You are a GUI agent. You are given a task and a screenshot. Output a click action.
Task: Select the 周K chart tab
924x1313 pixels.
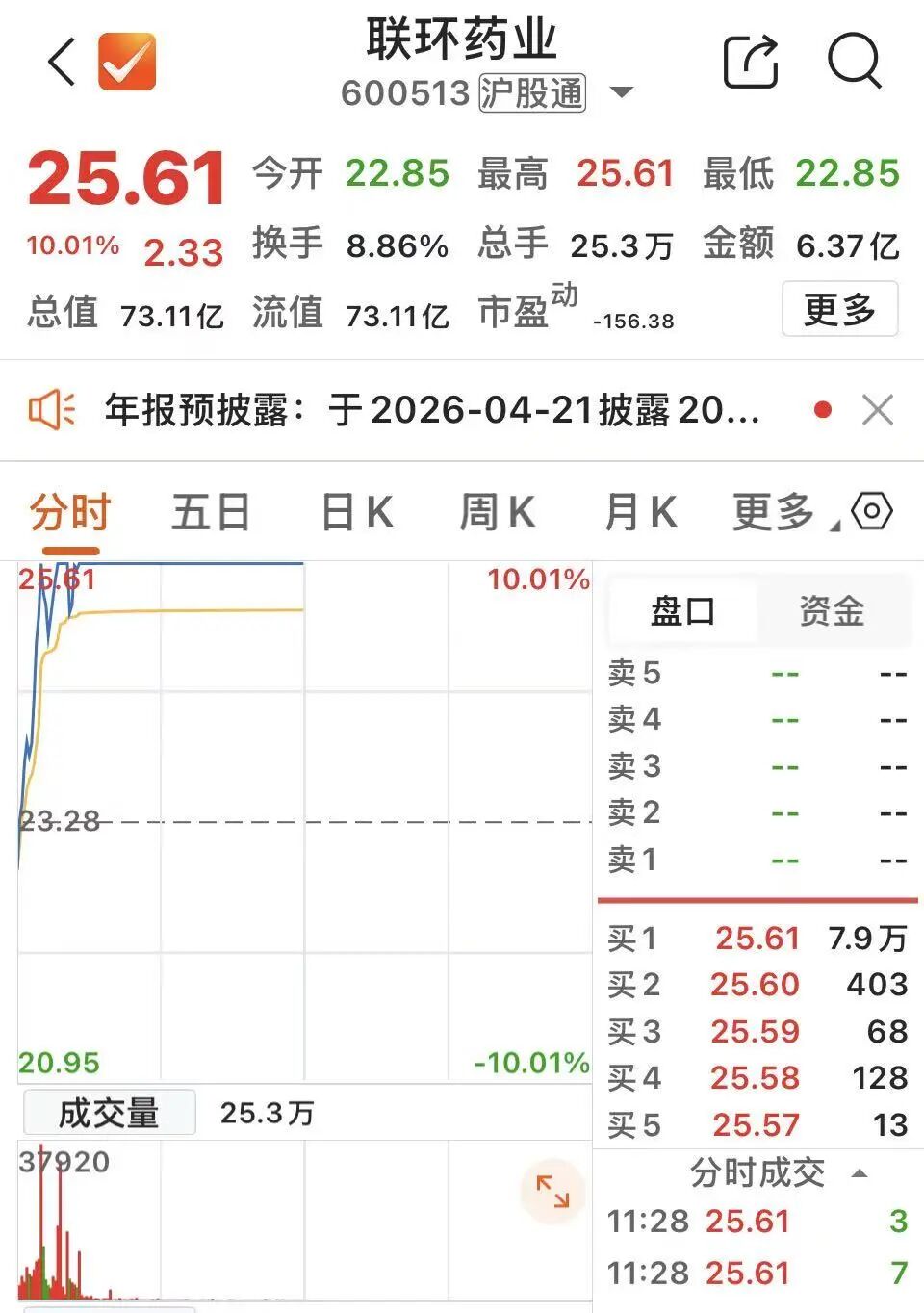pyautogui.click(x=497, y=512)
